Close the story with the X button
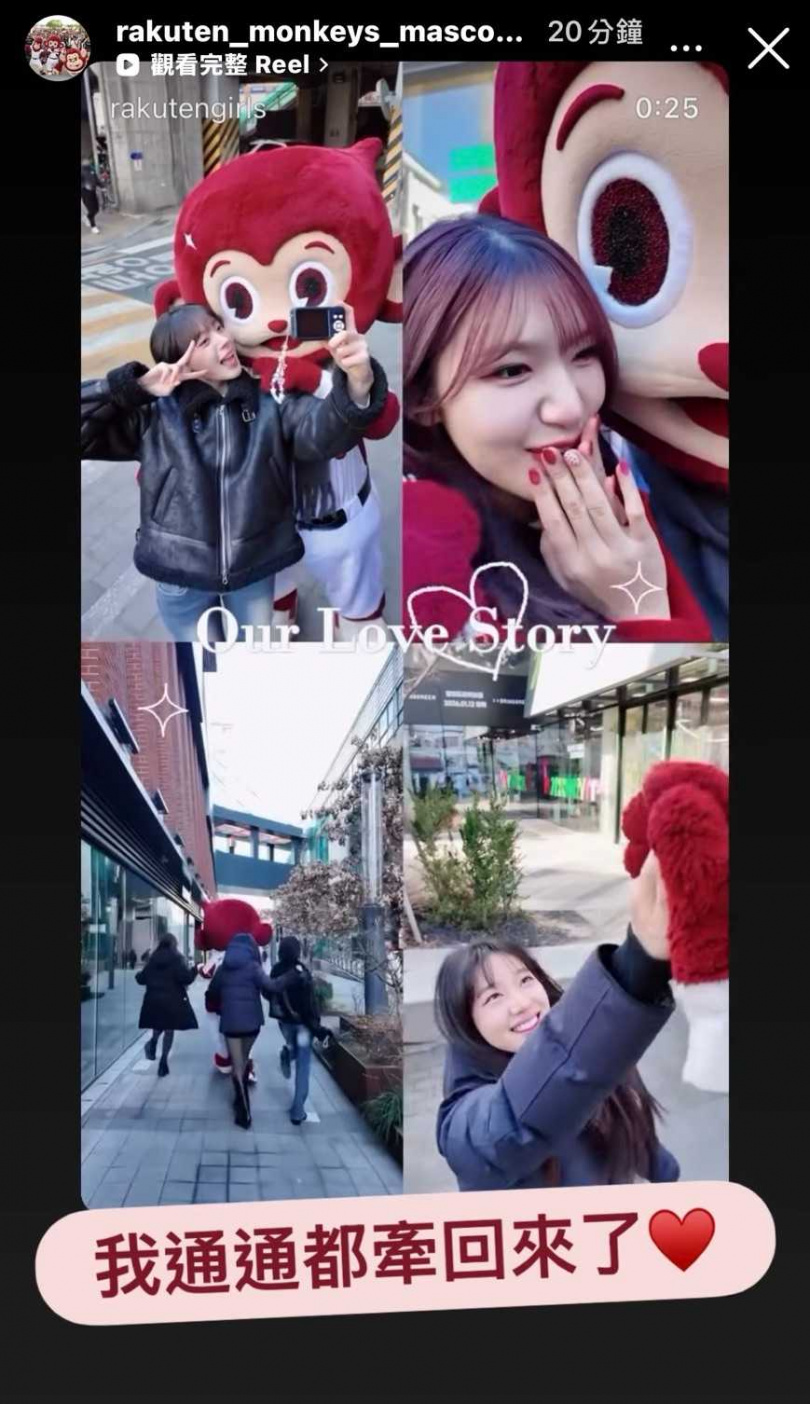Viewport: 810px width, 1404px height. [x=768, y=48]
